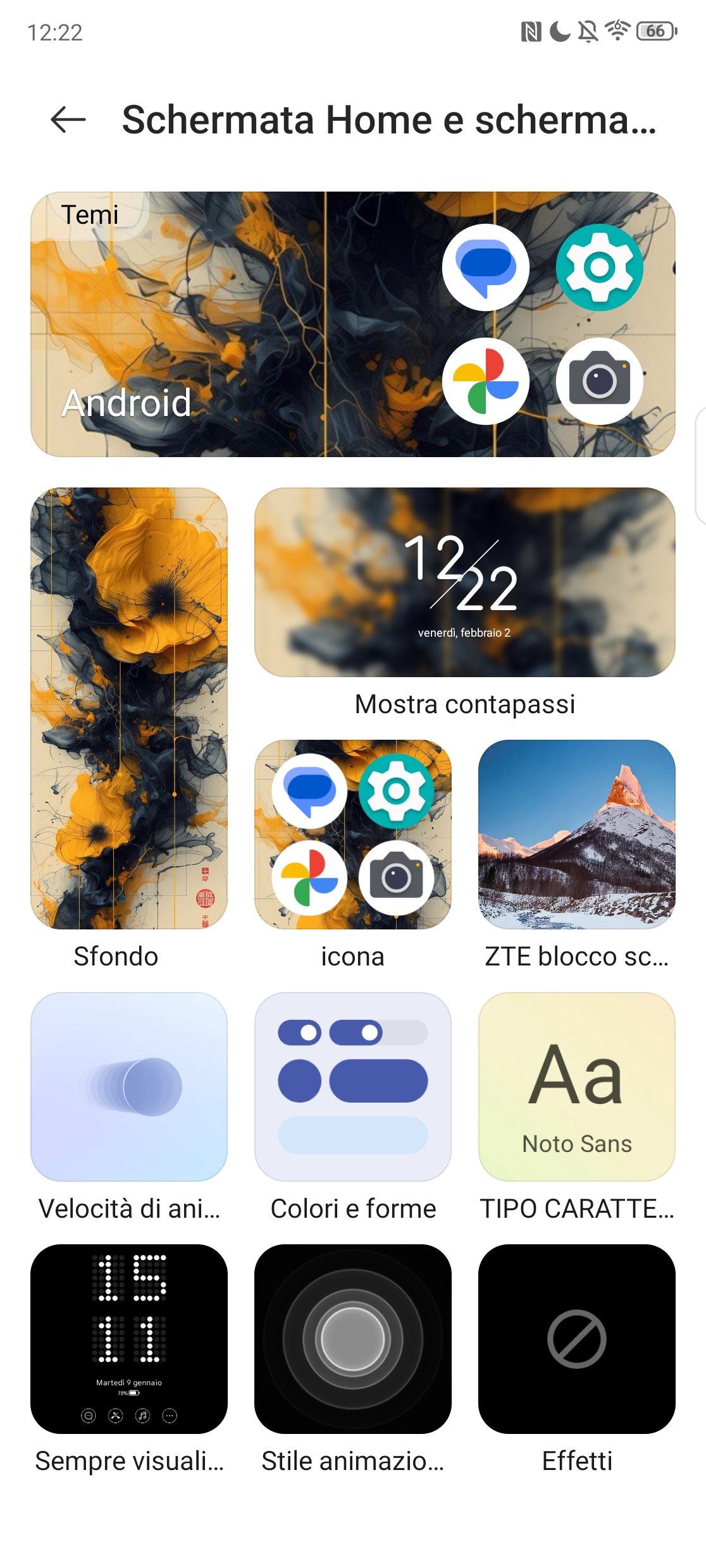Go back using the arrow icon
The width and height of the screenshot is (706, 1568).
click(x=68, y=119)
